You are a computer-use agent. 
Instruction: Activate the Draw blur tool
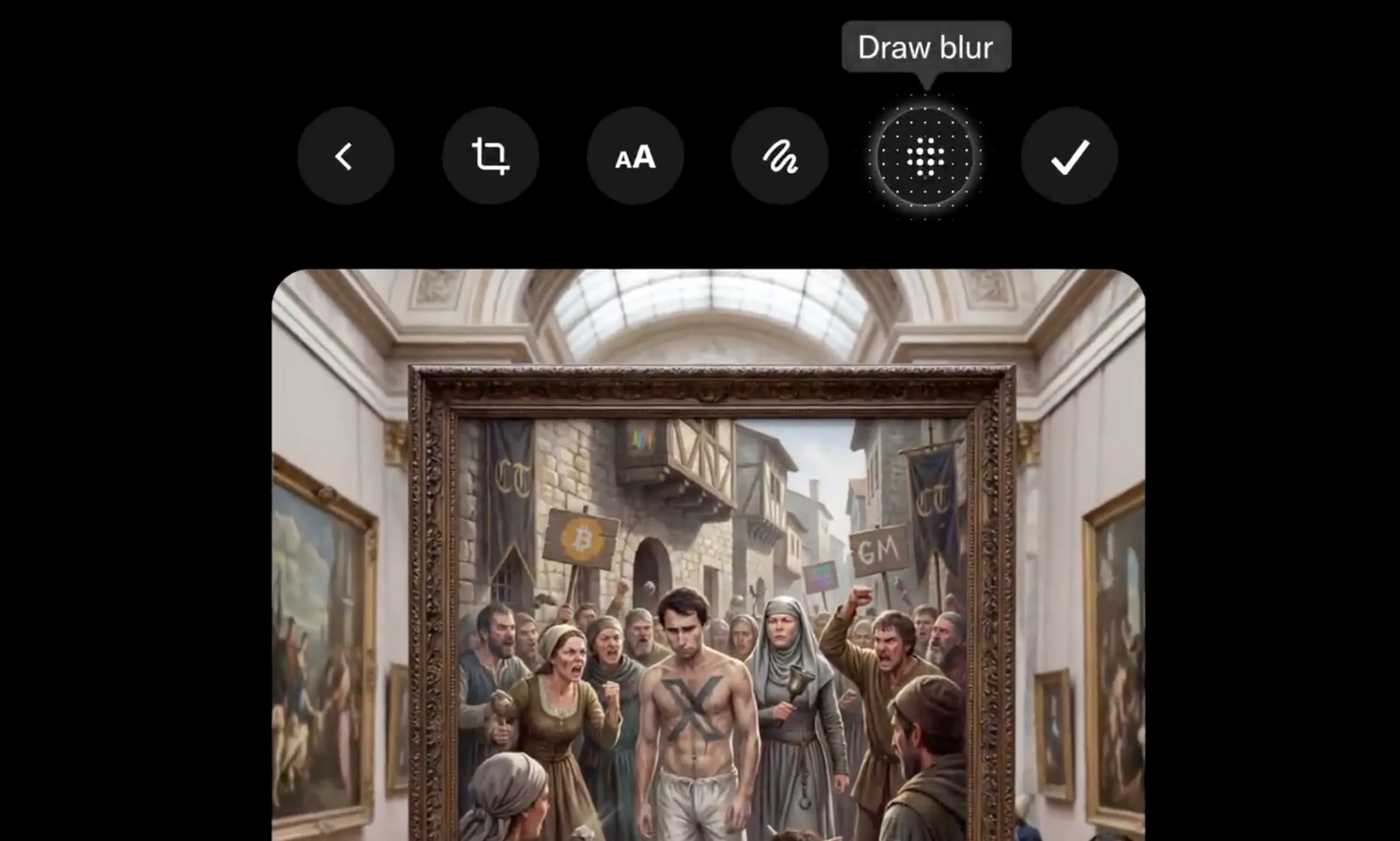[925, 157]
